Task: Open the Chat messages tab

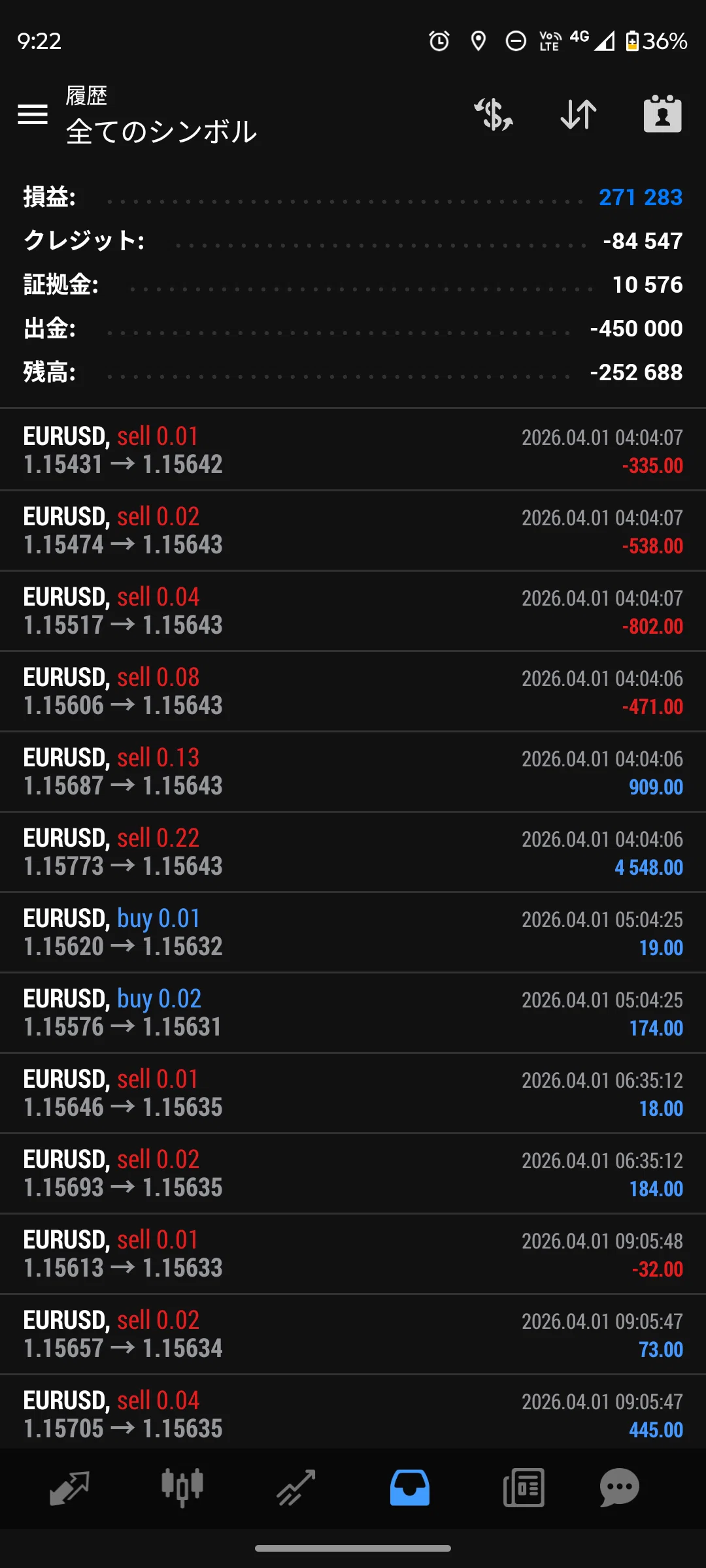Action: pyautogui.click(x=619, y=1488)
